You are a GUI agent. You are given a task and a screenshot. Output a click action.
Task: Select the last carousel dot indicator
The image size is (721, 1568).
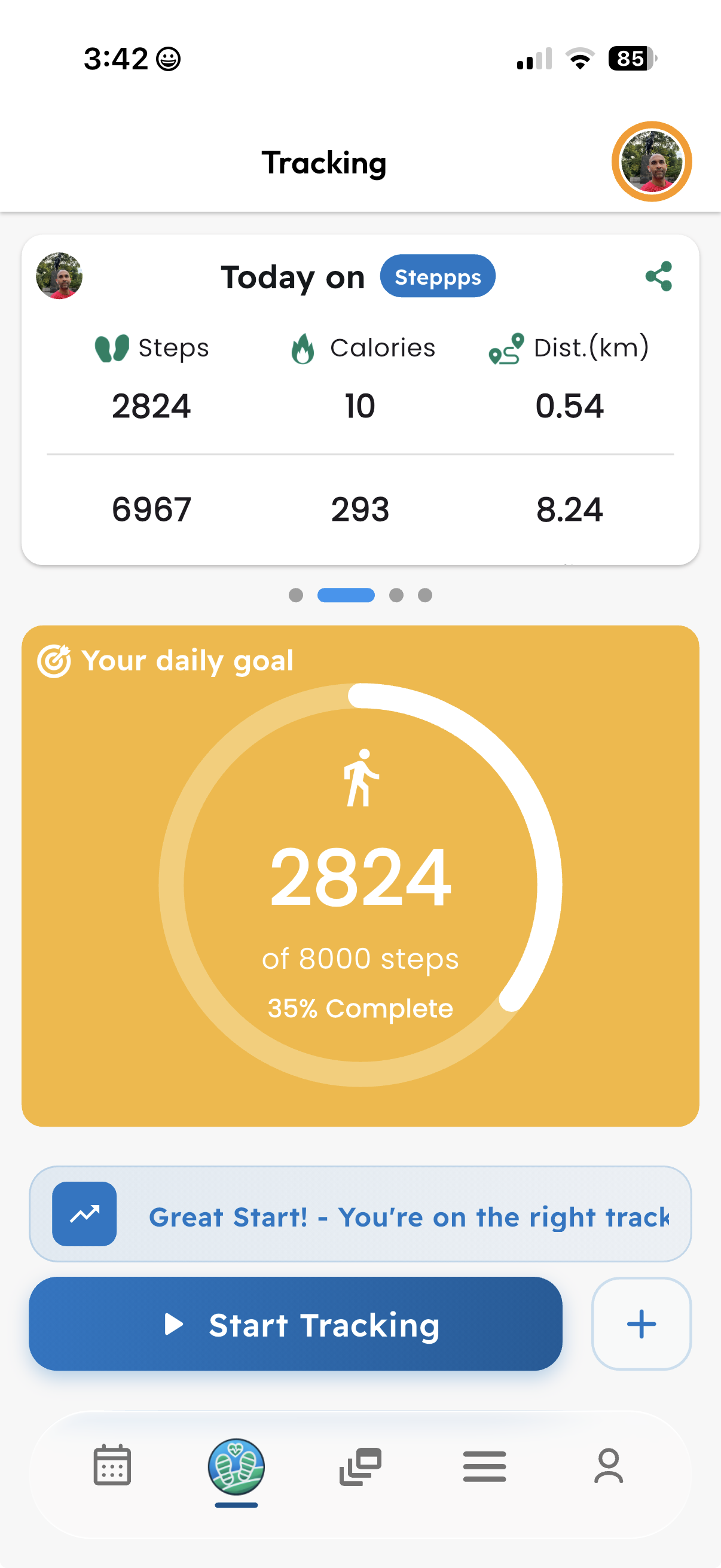pyautogui.click(x=424, y=594)
